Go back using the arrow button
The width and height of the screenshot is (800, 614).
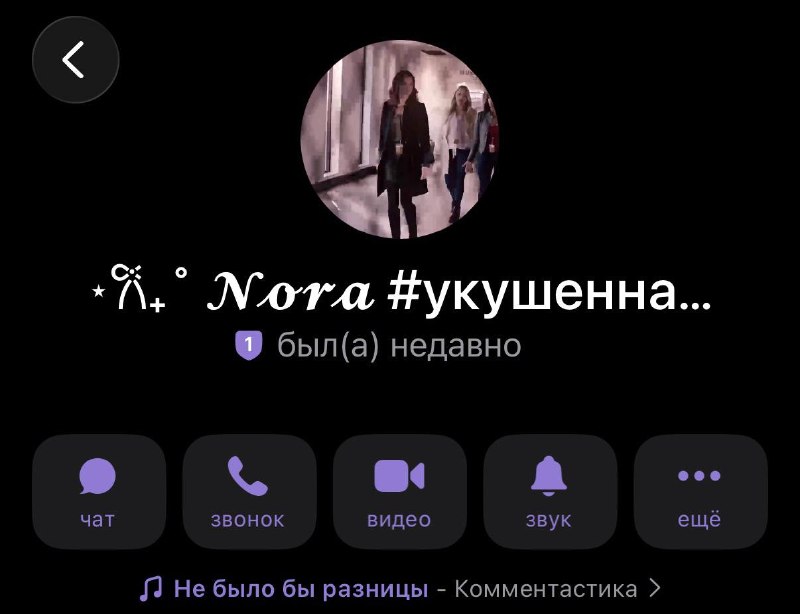point(76,60)
